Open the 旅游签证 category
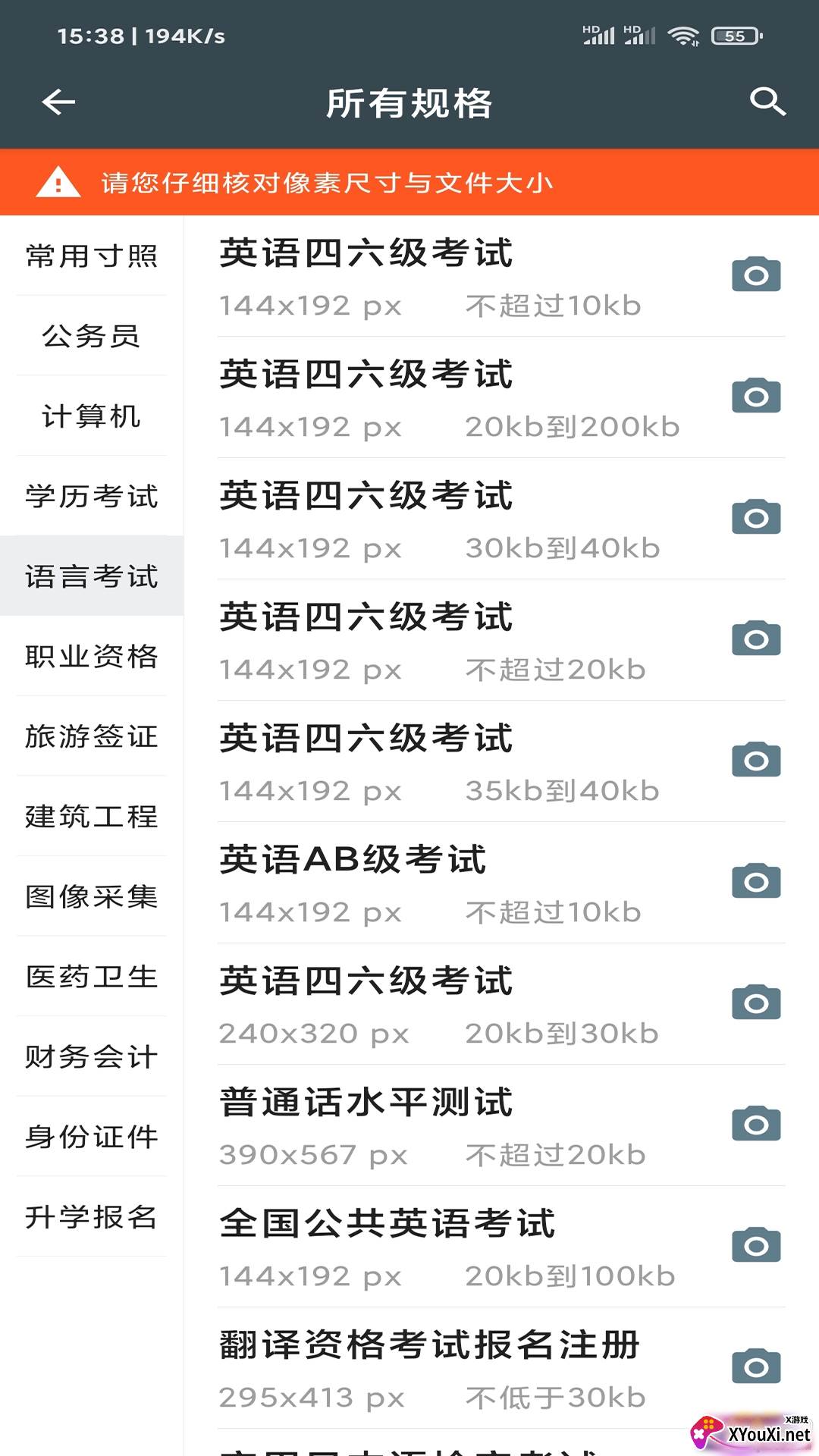 pyautogui.click(x=92, y=736)
